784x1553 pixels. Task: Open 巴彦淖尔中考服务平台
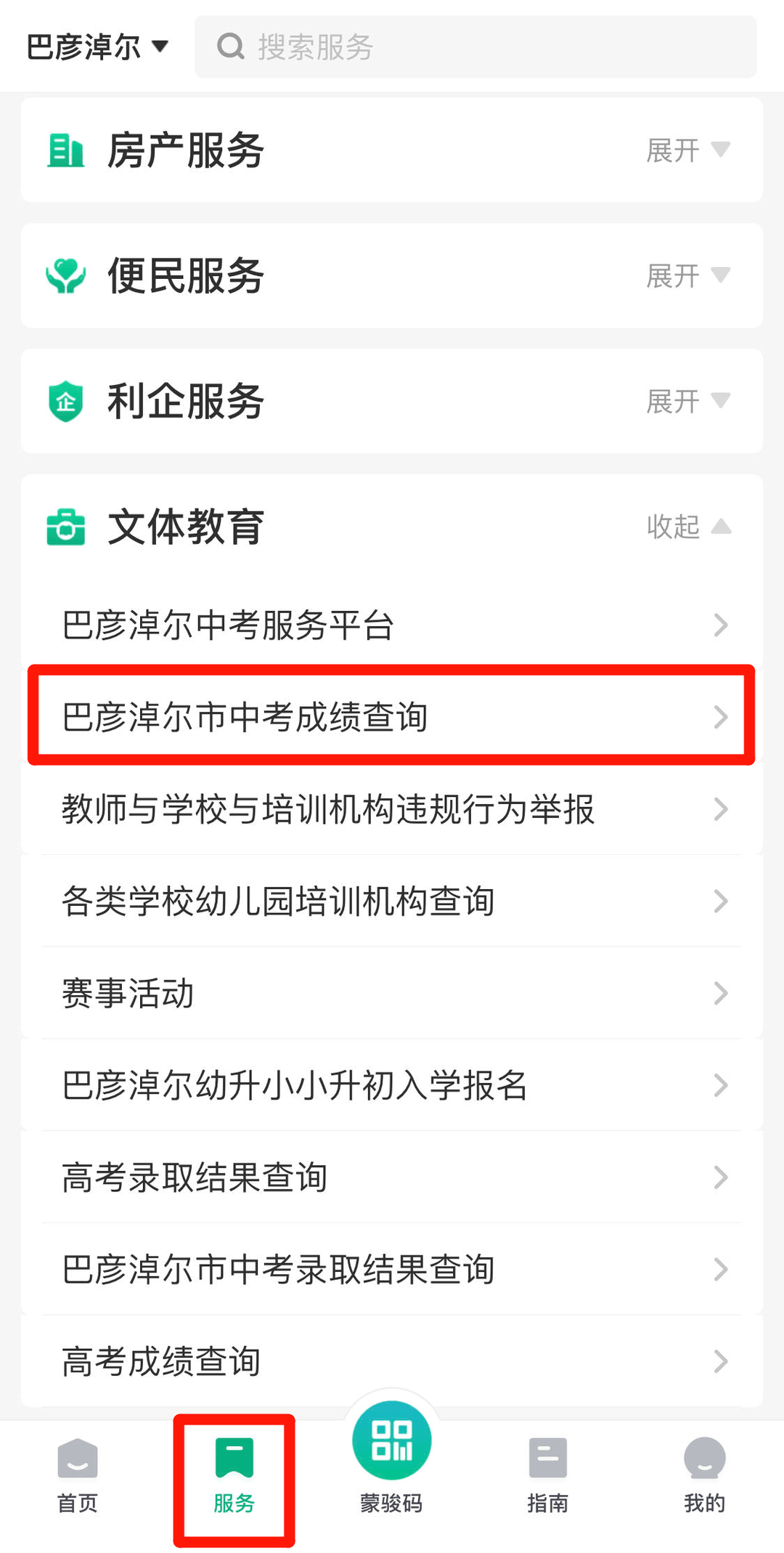392,625
